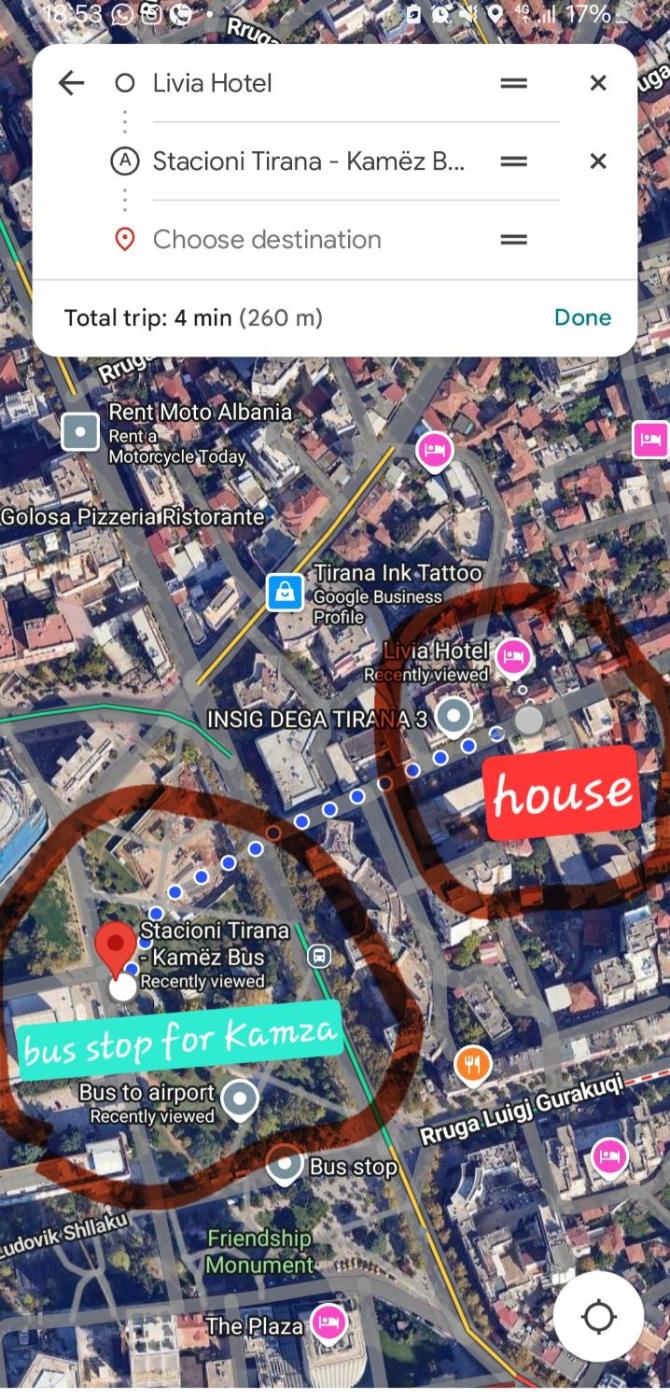Screen dimensions: 670x1400
Task: Tap the Choose destination field
Action: tap(300, 240)
